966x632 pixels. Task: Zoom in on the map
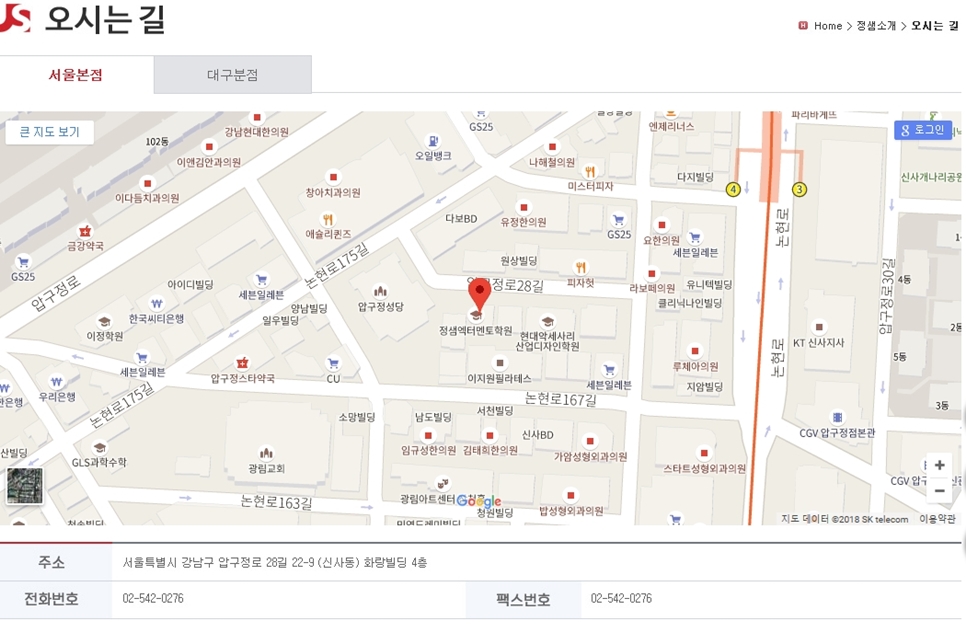tap(938, 466)
